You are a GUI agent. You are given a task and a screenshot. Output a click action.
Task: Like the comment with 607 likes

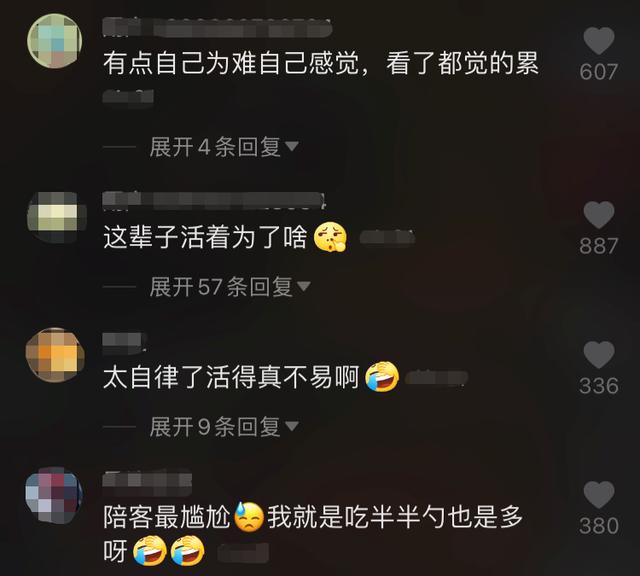[x=598, y=42]
